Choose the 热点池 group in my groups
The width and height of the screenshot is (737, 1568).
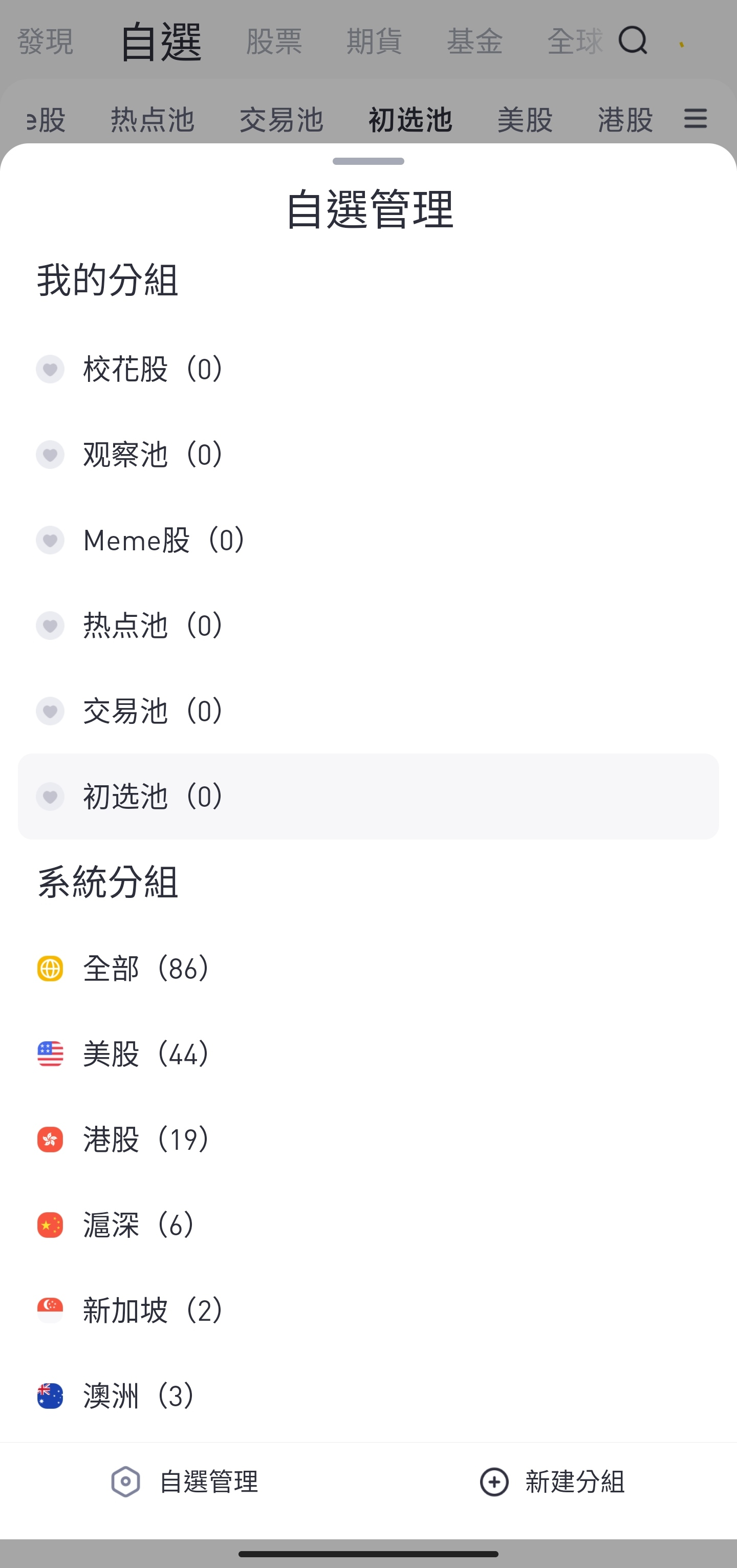368,626
